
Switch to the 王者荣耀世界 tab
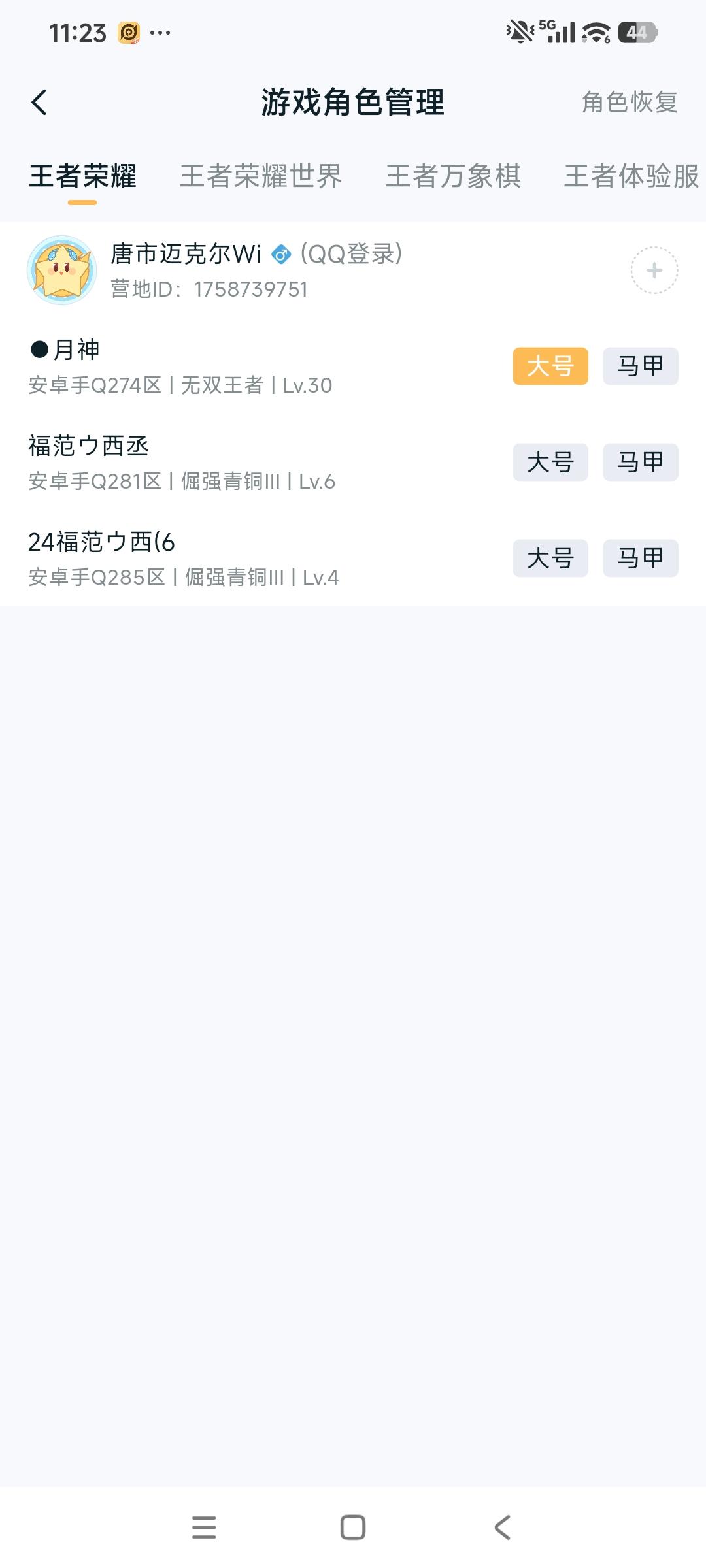click(261, 176)
